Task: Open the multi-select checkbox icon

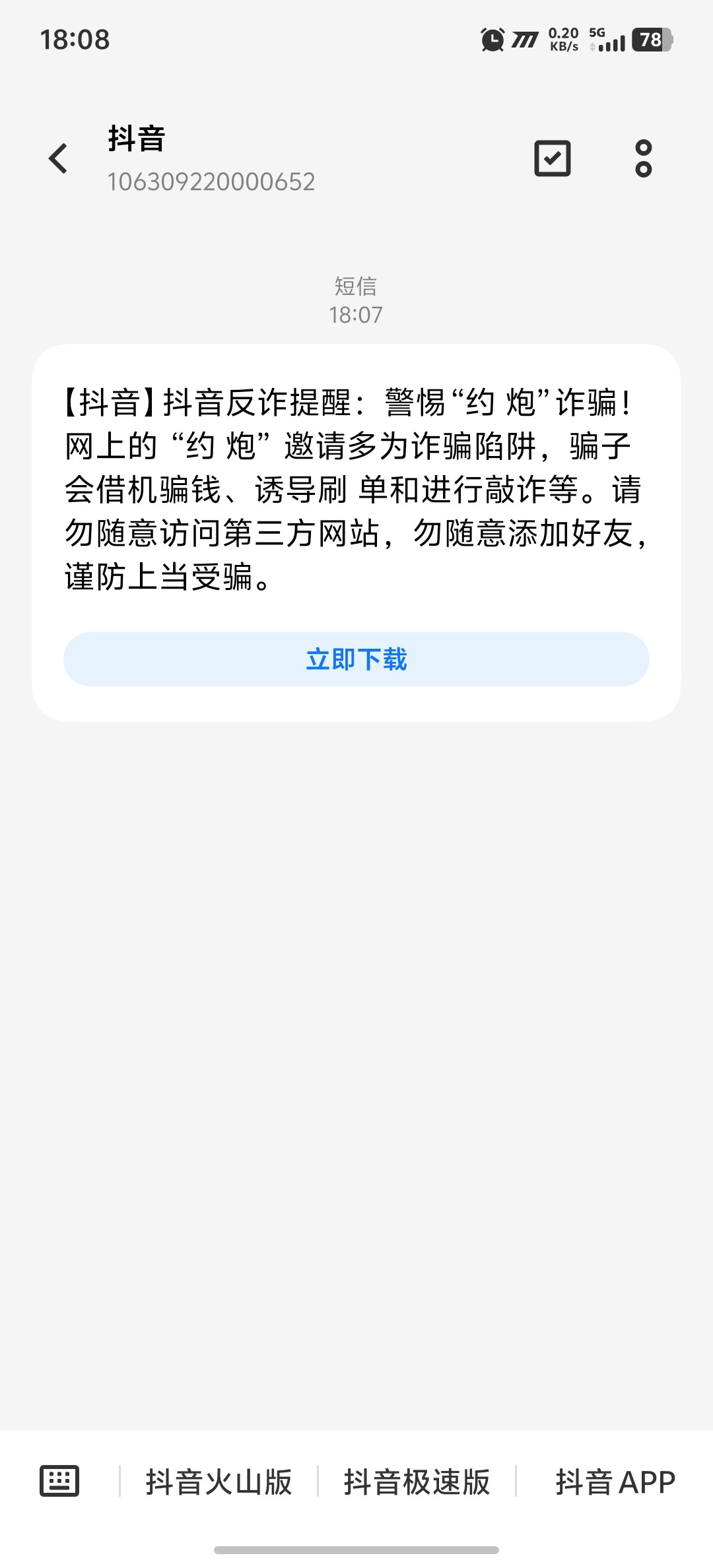Action: (x=553, y=158)
